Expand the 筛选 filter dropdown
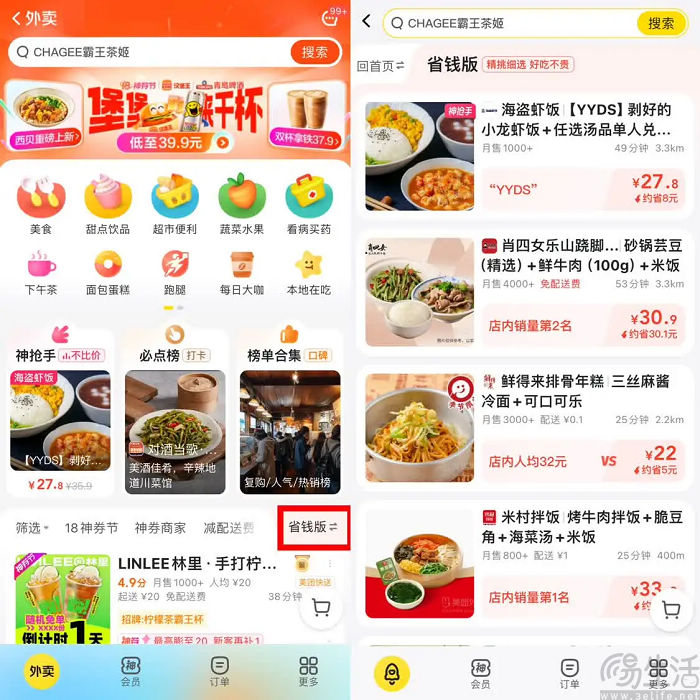The width and height of the screenshot is (700, 700). [32, 528]
